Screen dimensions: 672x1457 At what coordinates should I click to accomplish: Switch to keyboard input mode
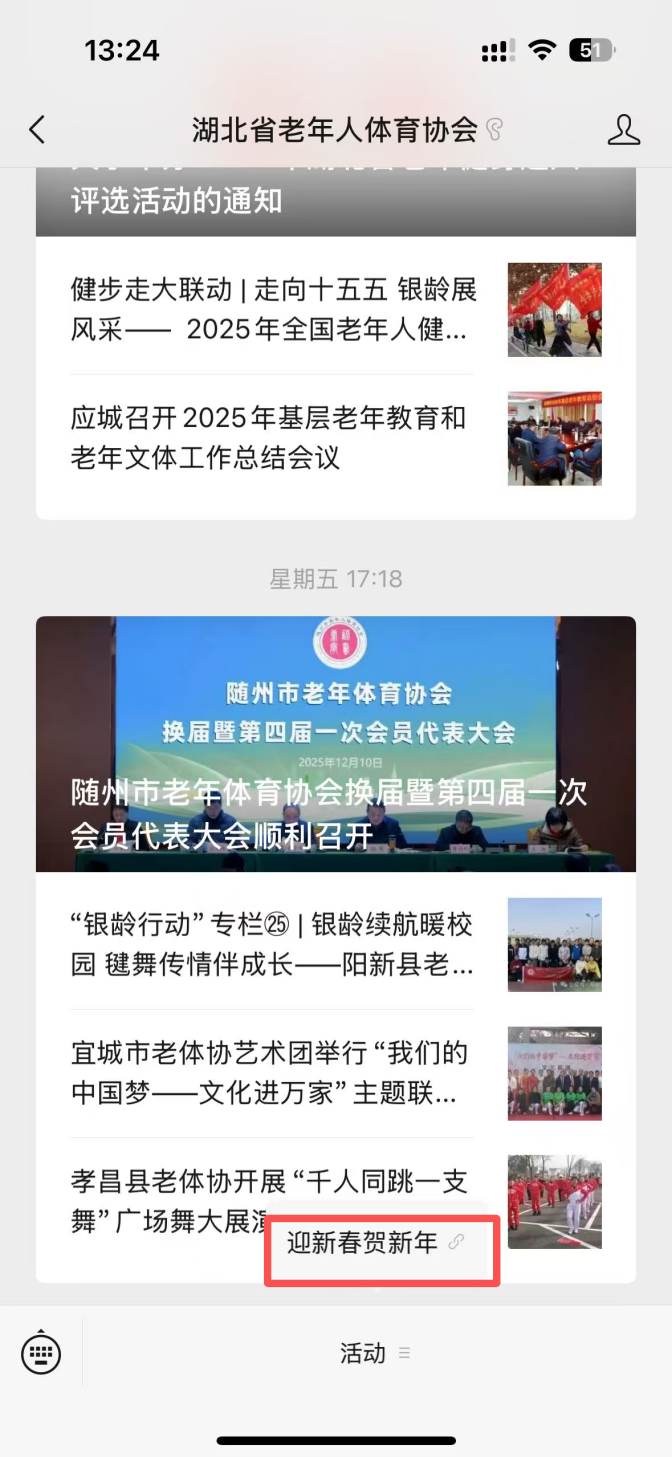tap(41, 1354)
